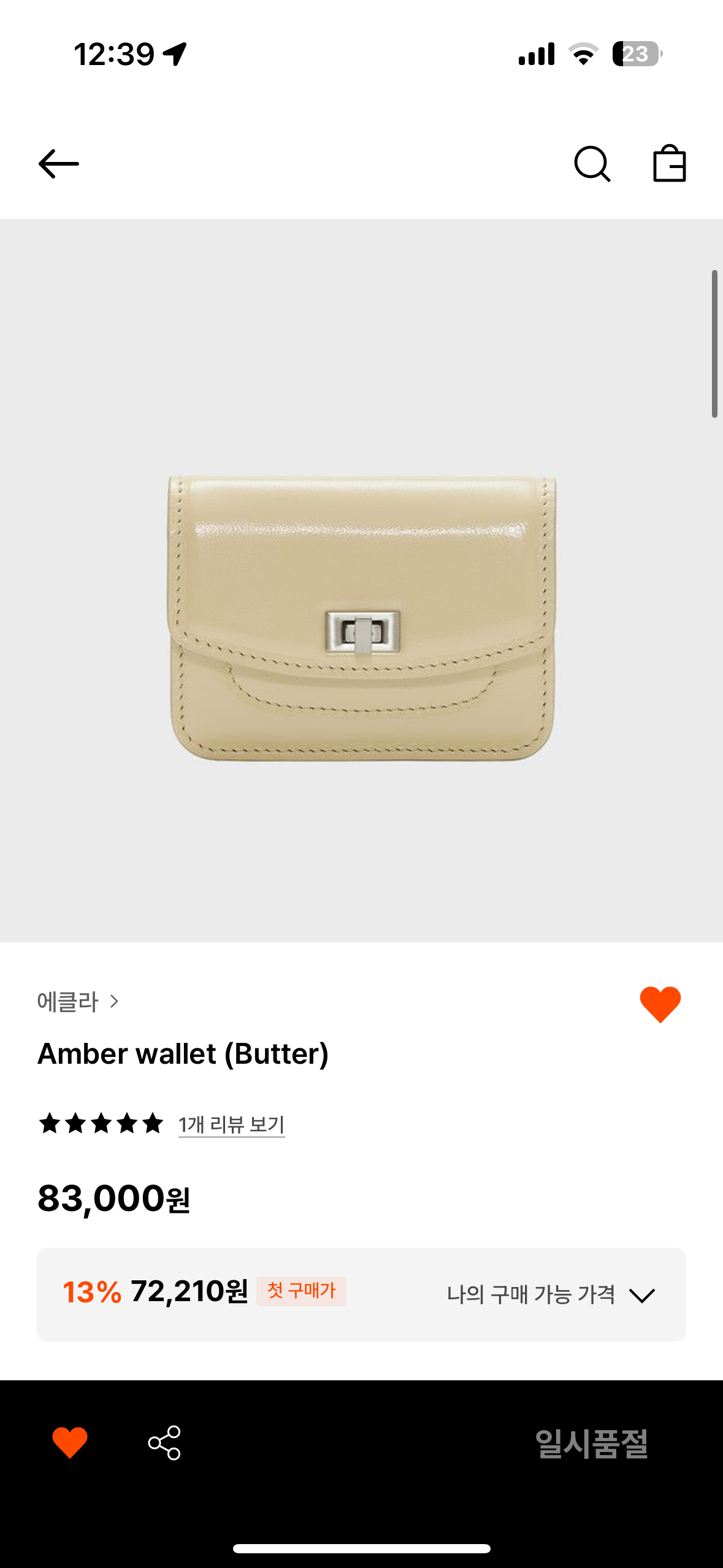Viewport: 723px width, 1568px height.
Task: Open the shopping bag
Action: point(669,163)
